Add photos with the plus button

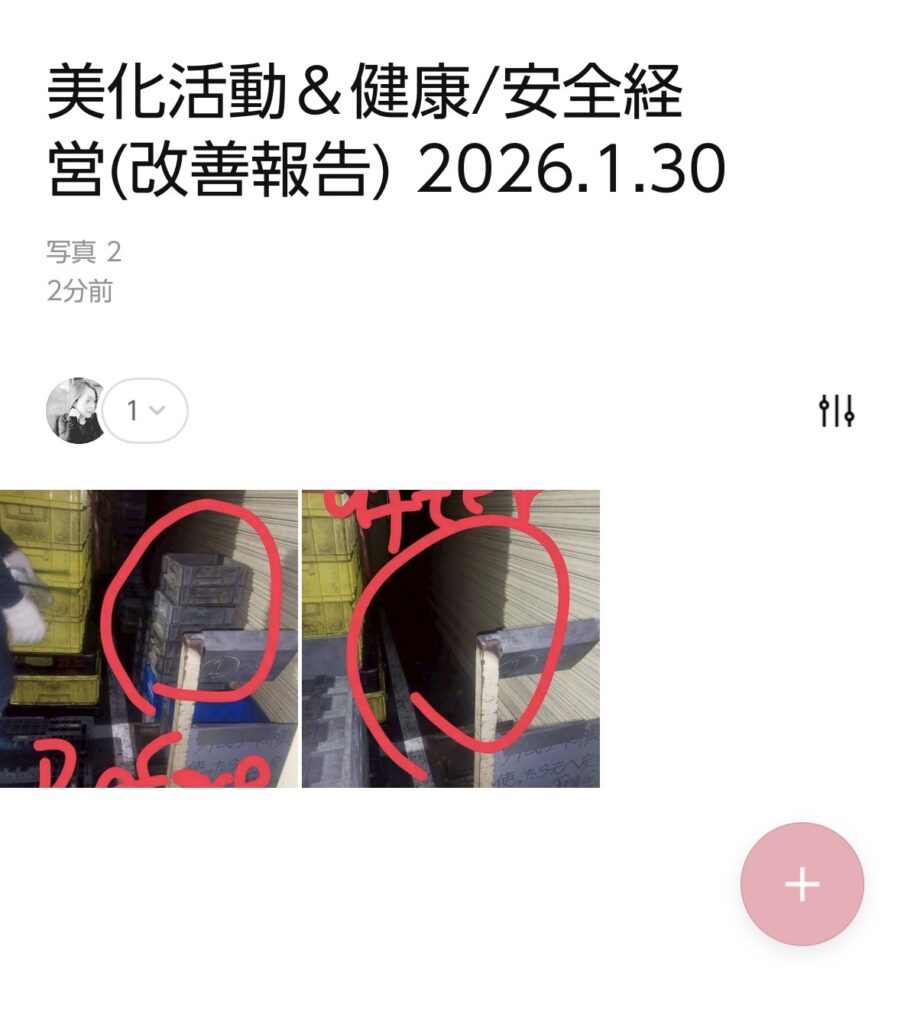[x=802, y=884]
